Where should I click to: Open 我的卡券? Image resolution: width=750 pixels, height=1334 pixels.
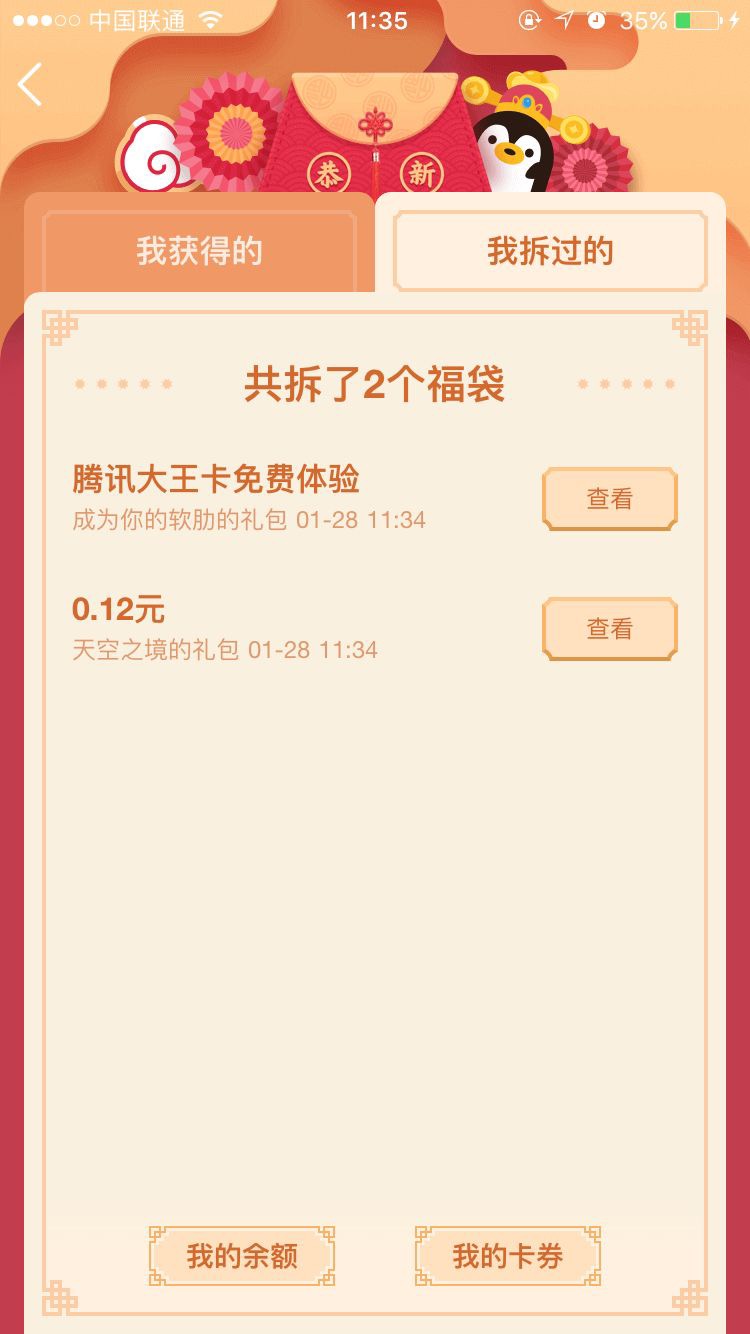tap(508, 1256)
